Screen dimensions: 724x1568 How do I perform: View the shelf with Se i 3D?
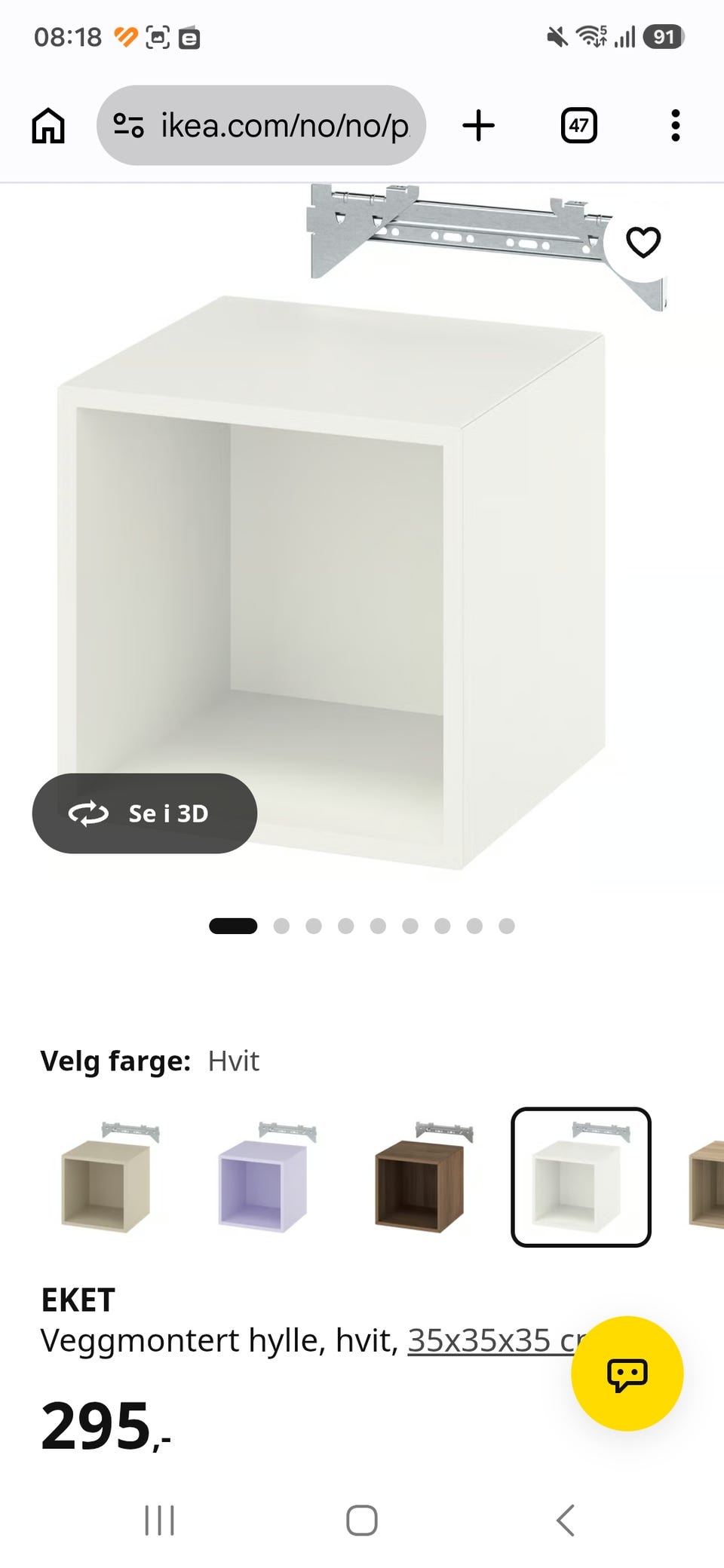coord(145,813)
